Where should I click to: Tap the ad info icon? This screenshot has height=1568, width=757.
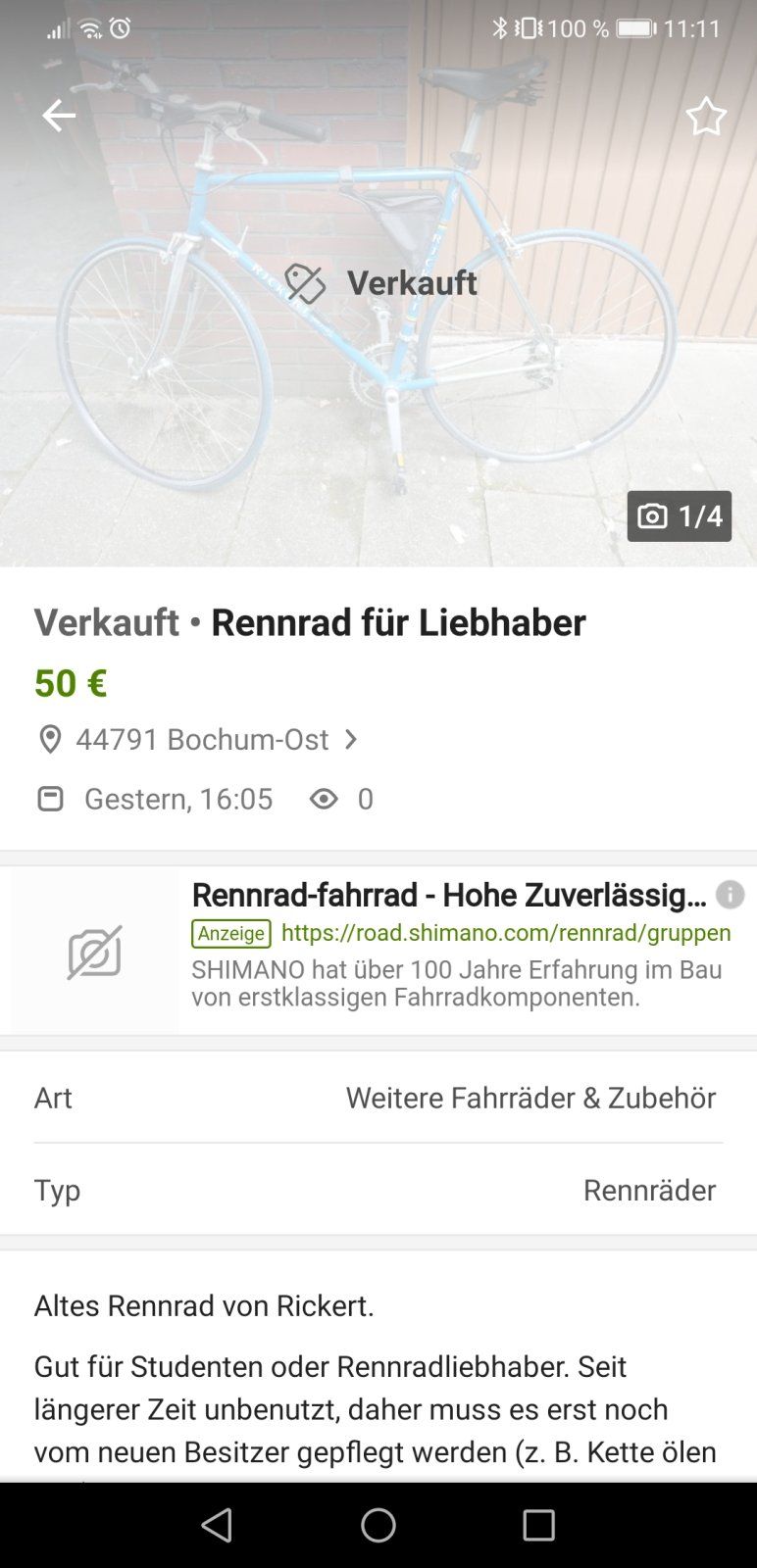click(730, 894)
